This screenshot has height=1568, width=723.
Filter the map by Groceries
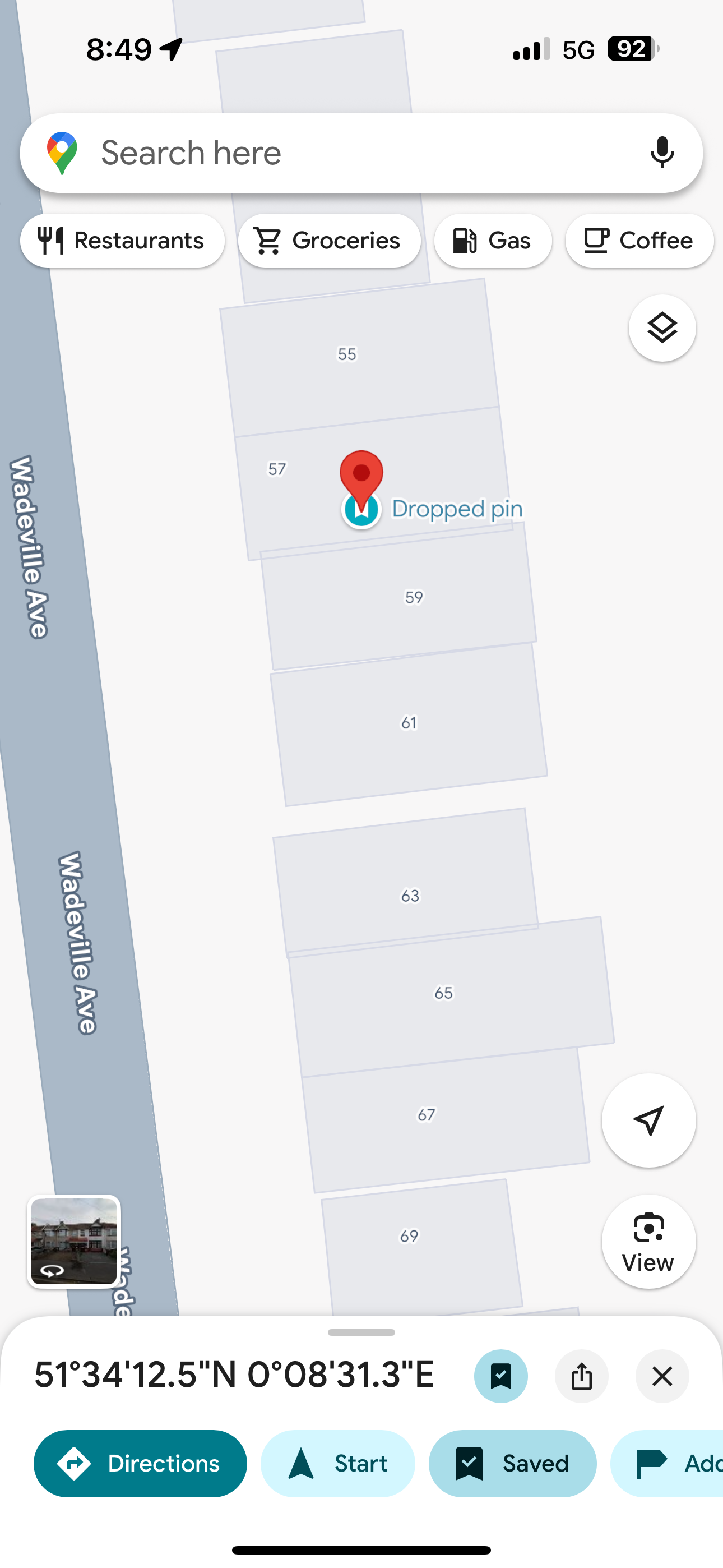tap(329, 241)
